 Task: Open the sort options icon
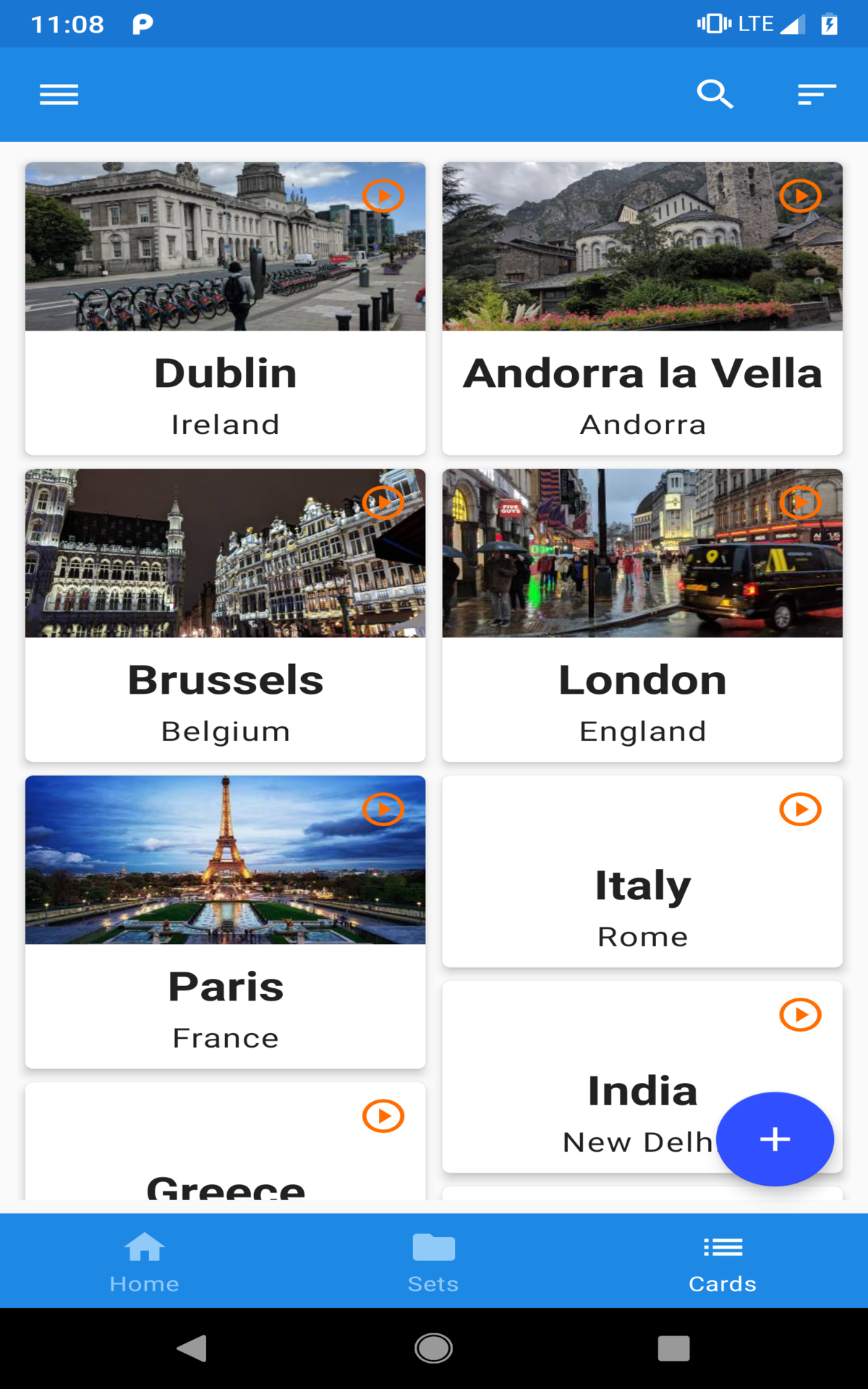pyautogui.click(x=817, y=95)
